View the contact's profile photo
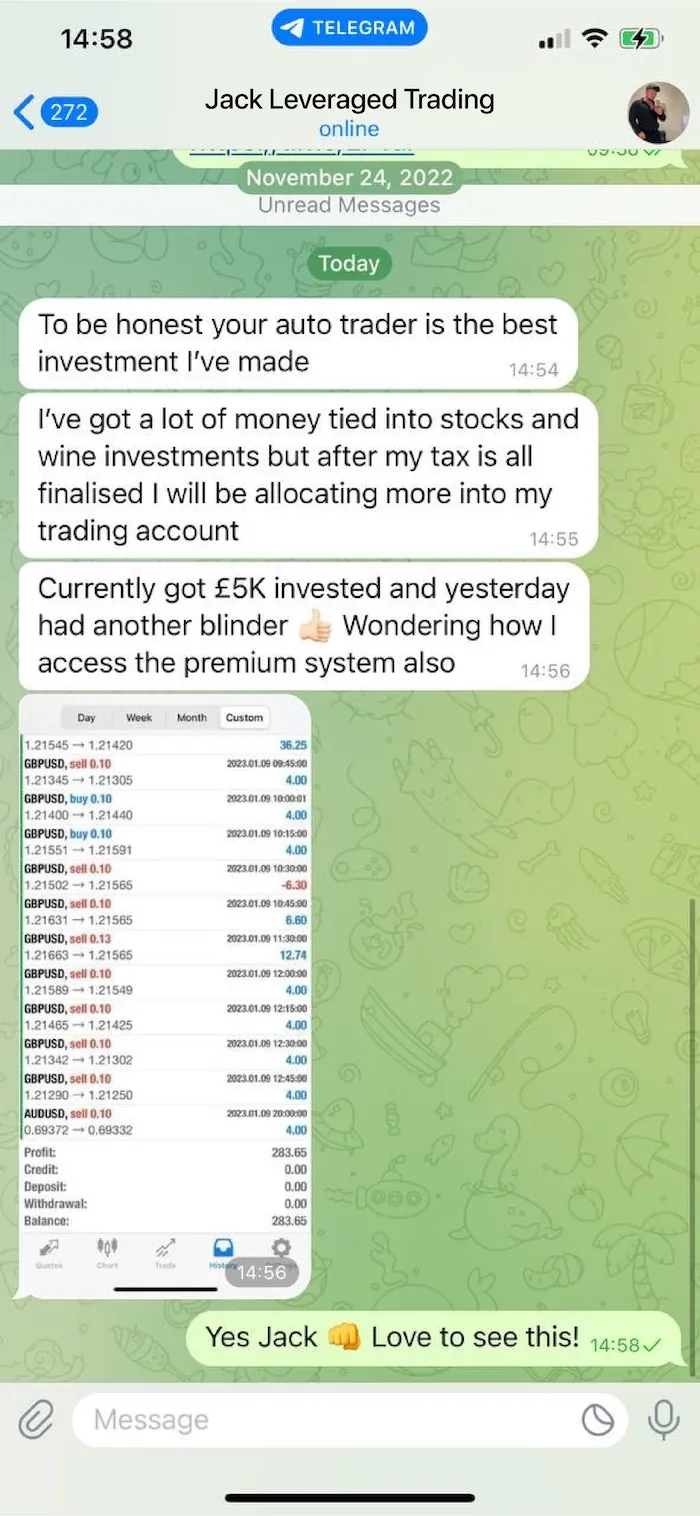The image size is (700, 1516). [x=658, y=112]
